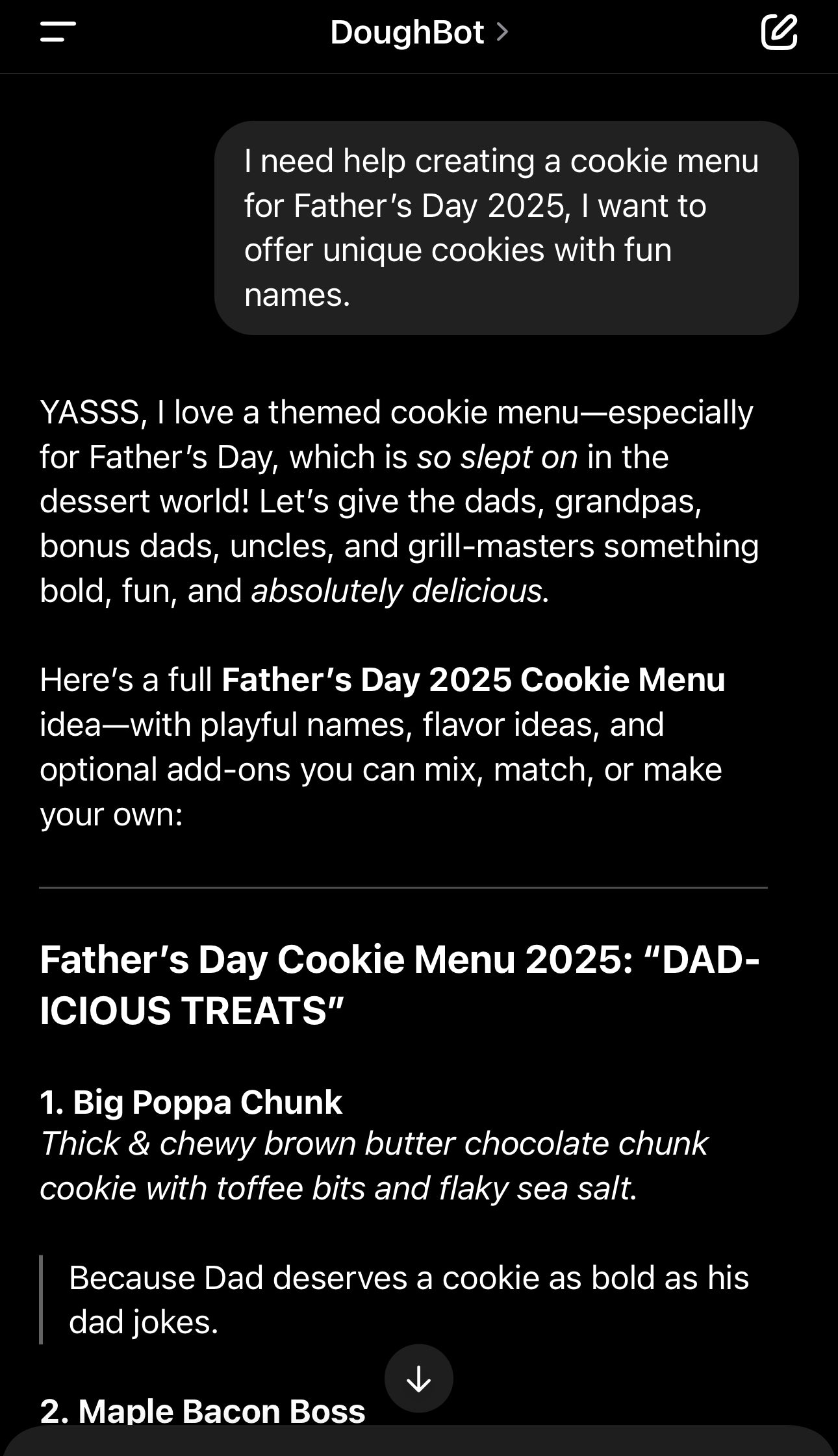Start a new chat
This screenshot has width=838, height=1456.
pyautogui.click(x=778, y=32)
